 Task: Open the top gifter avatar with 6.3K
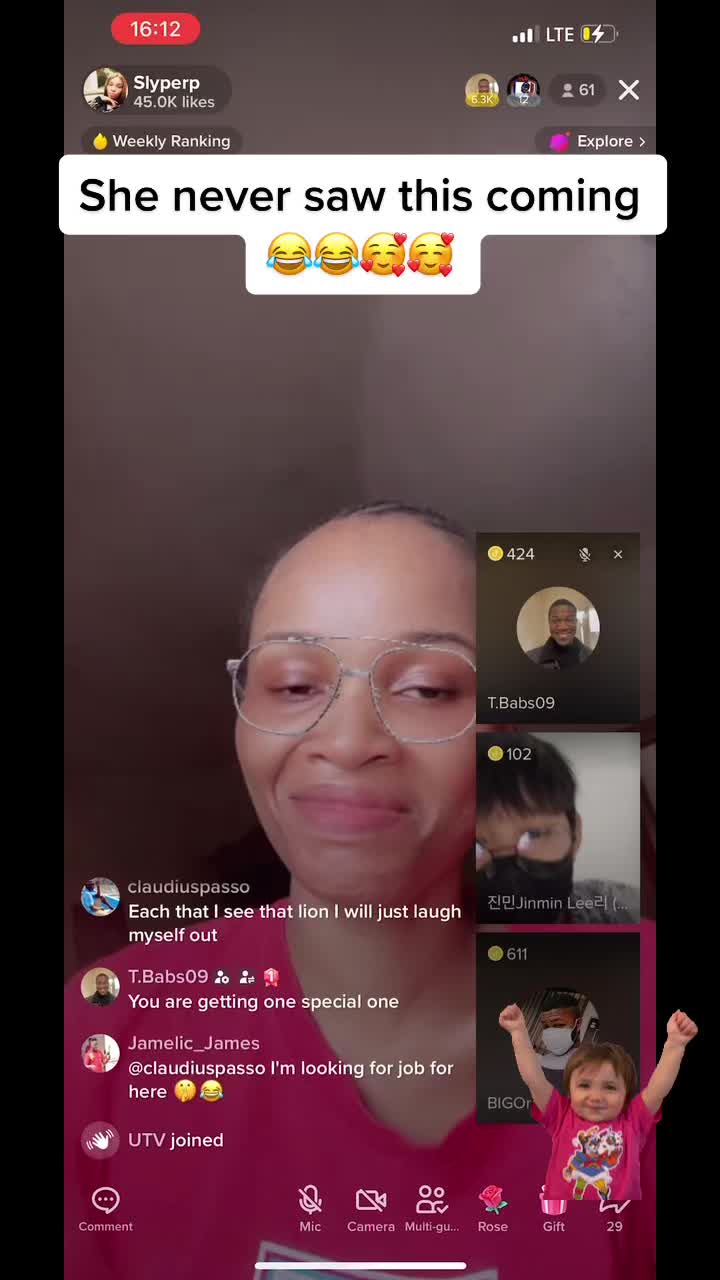482,90
